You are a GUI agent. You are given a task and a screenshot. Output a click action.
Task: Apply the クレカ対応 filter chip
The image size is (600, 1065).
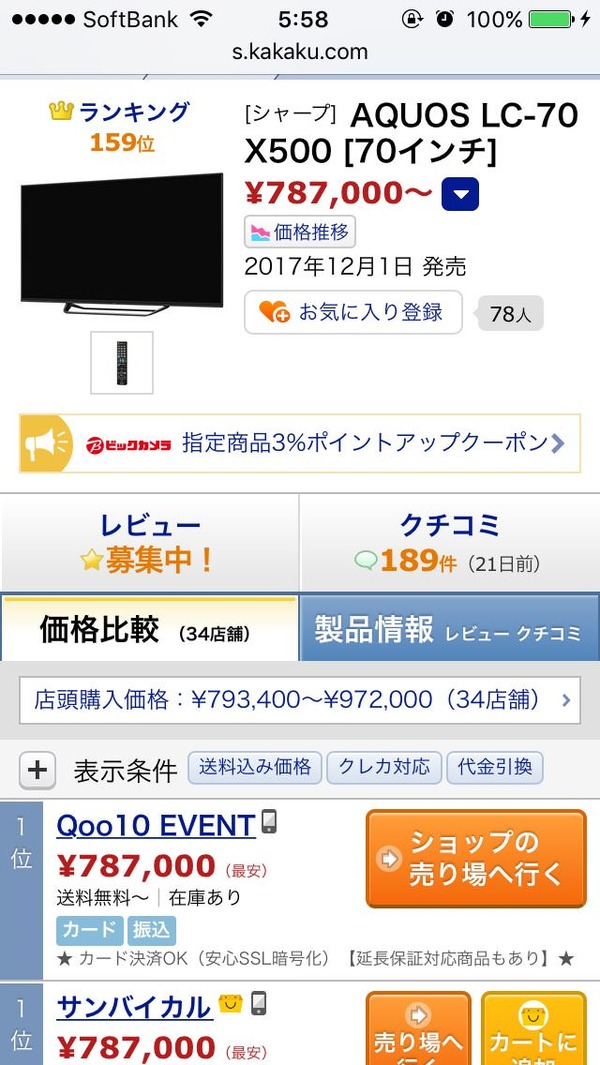pyautogui.click(x=384, y=768)
